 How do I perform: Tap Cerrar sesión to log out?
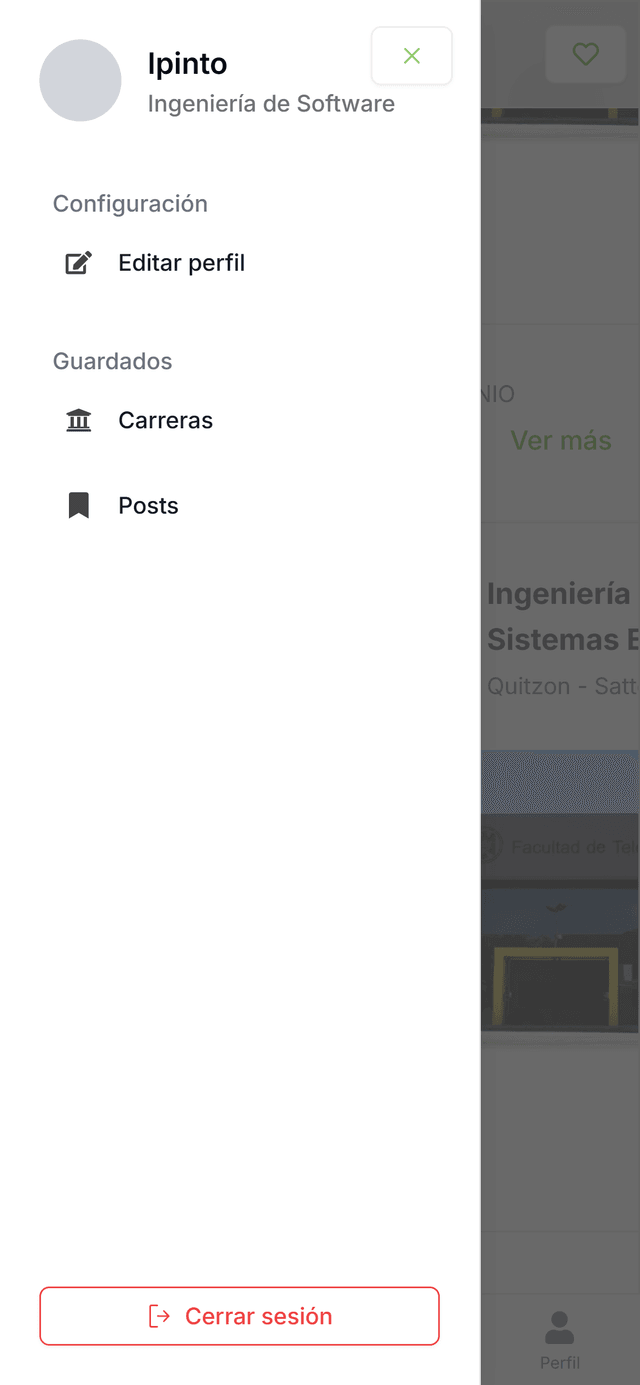(x=240, y=1316)
